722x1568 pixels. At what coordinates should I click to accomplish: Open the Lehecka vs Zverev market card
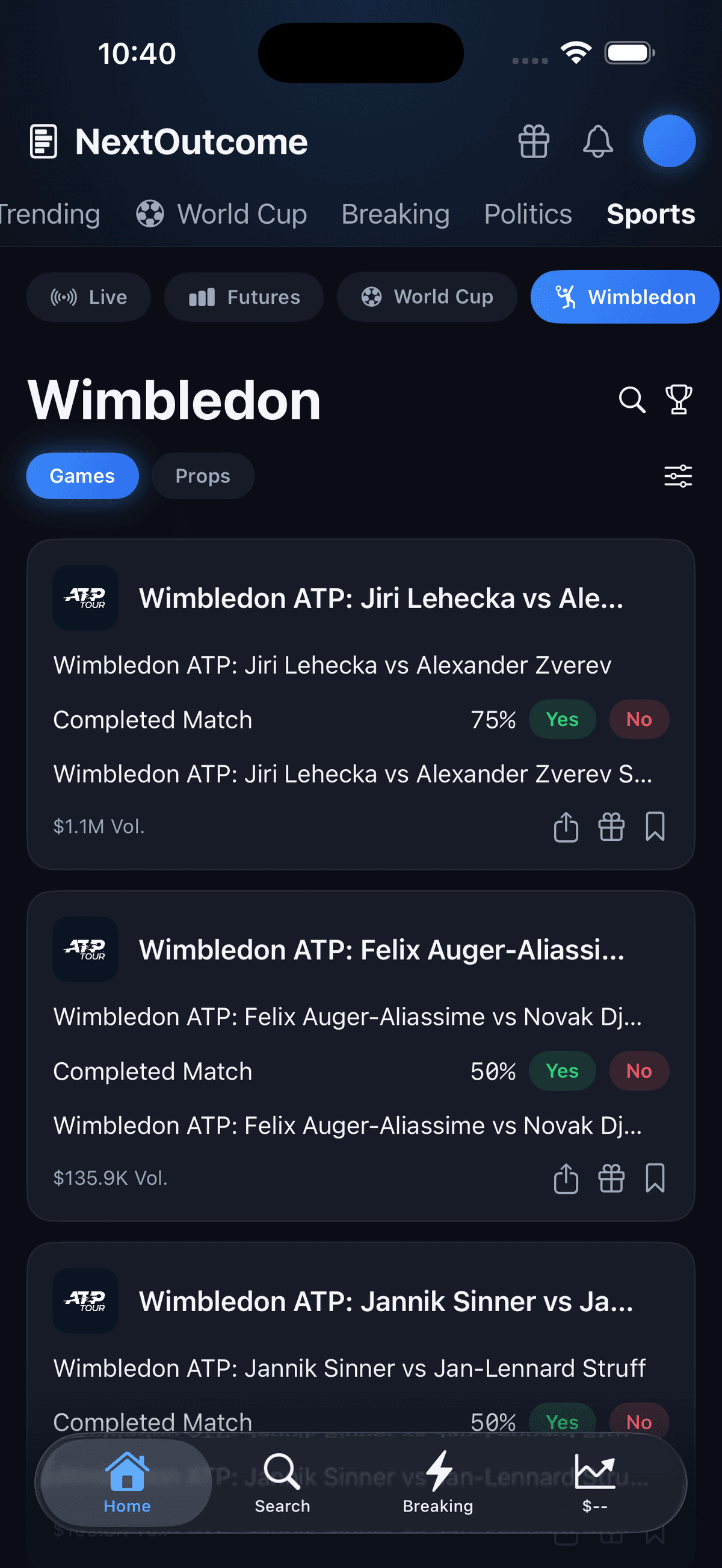(x=361, y=704)
